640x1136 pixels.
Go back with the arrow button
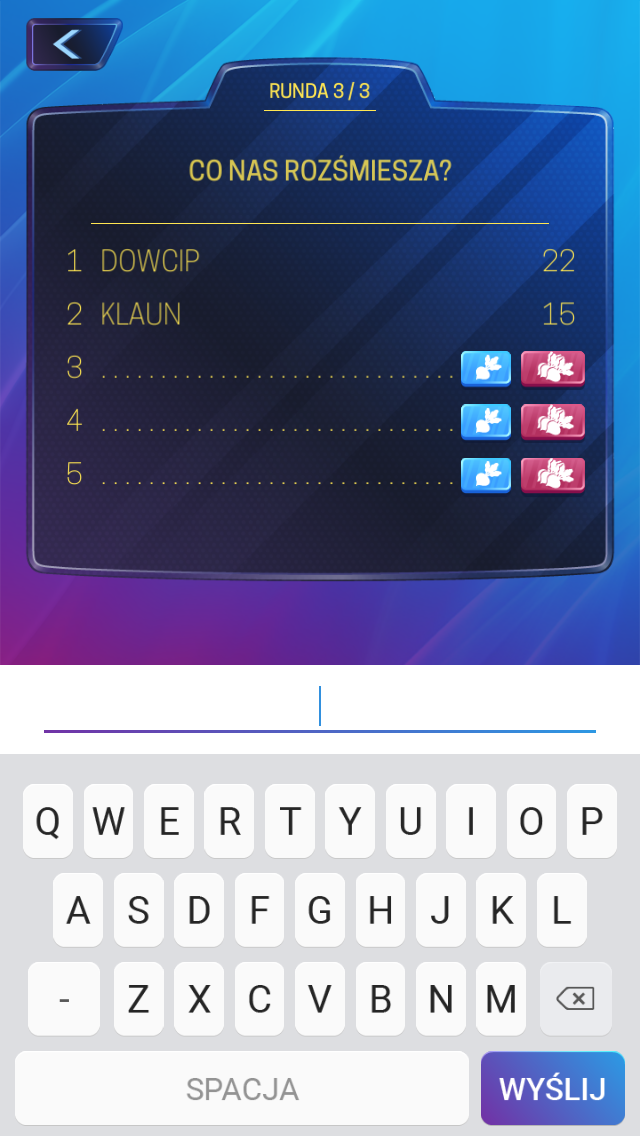point(70,44)
